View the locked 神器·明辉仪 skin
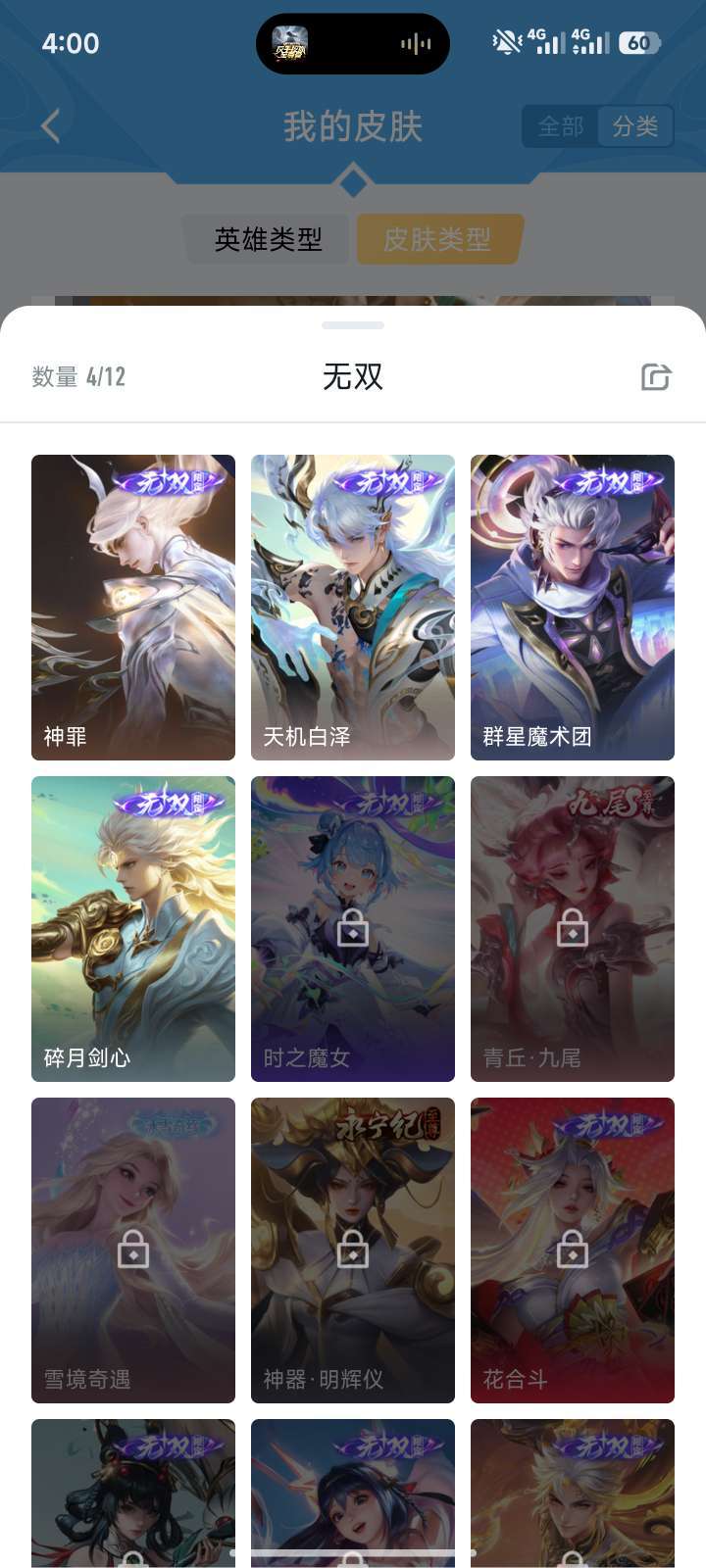The width and height of the screenshot is (706, 1568). (x=353, y=1250)
